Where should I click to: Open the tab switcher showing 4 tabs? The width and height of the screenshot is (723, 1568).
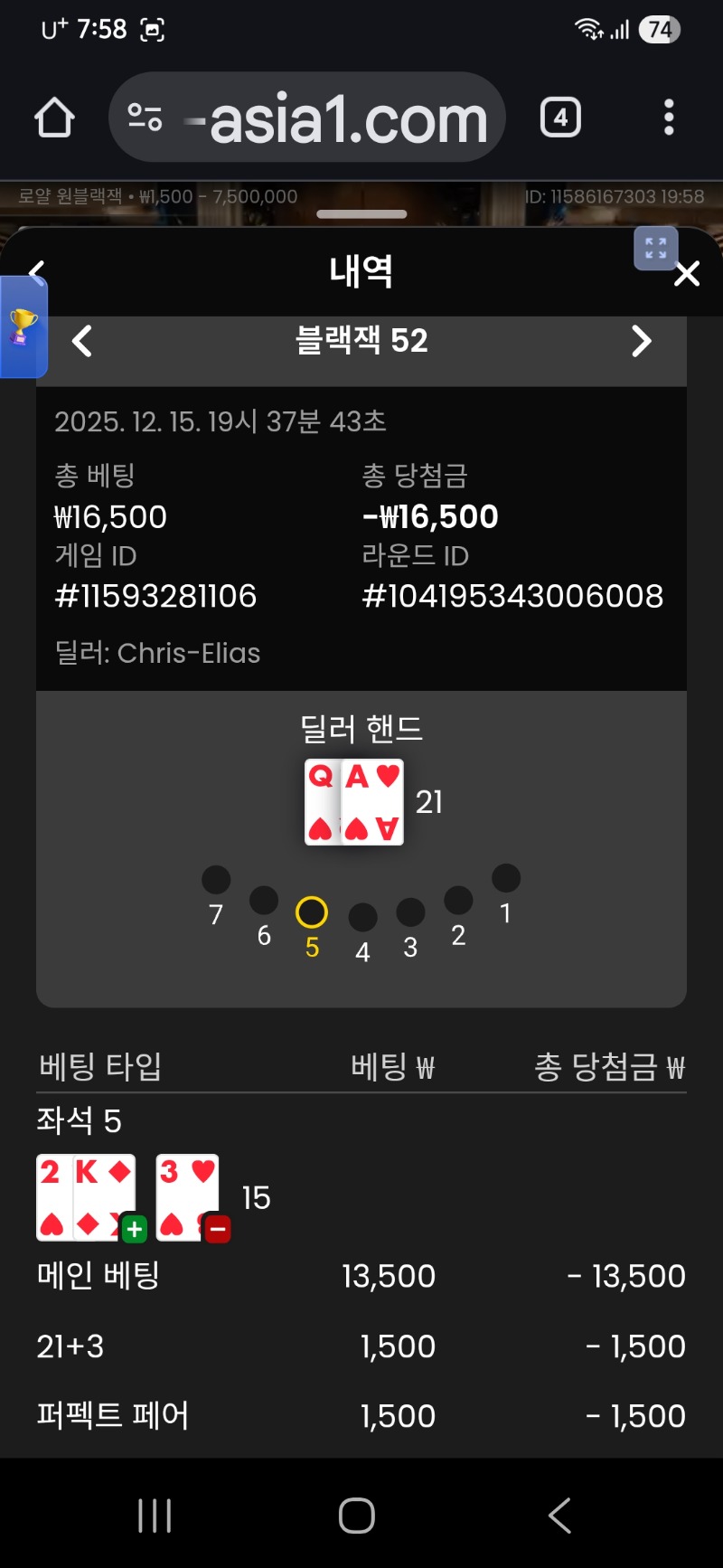(560, 118)
